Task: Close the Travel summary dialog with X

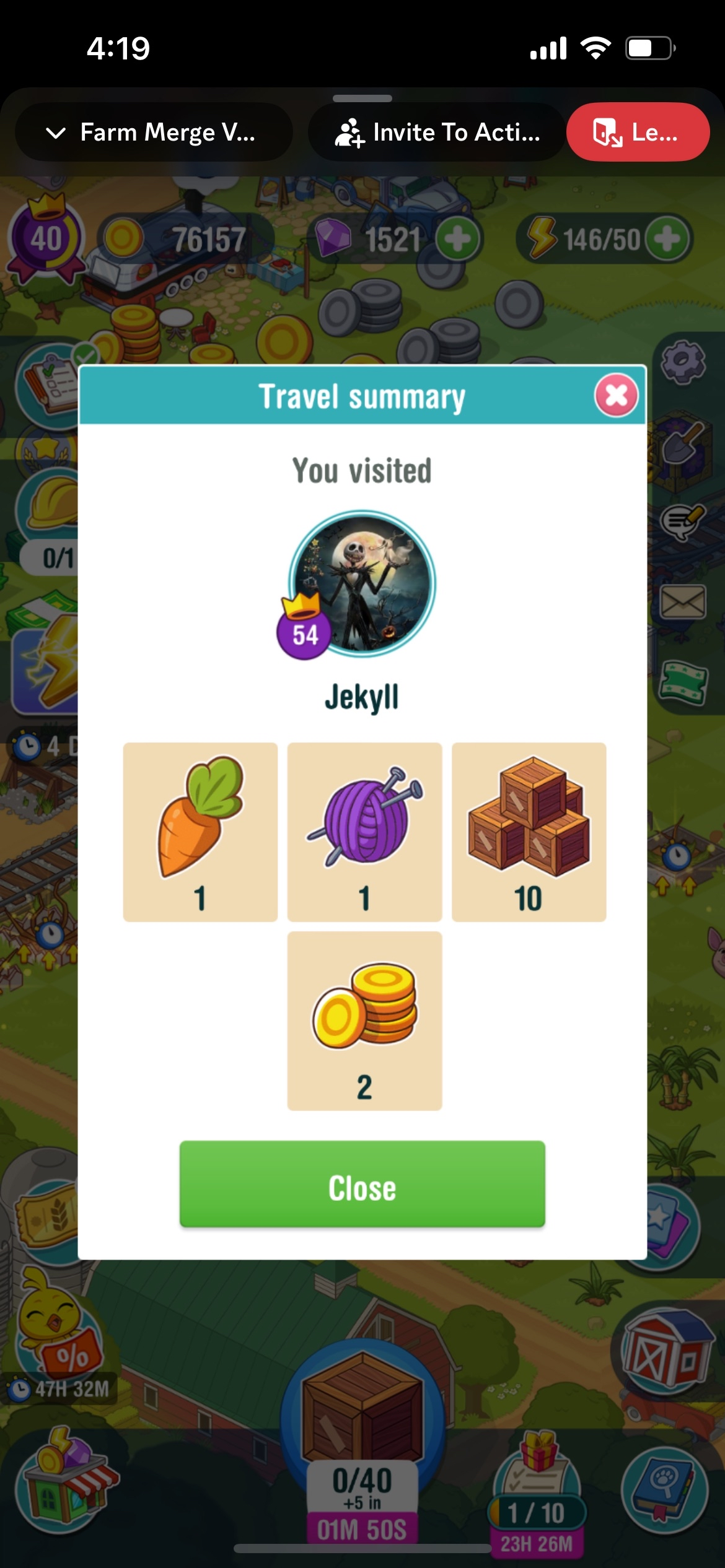Action: point(616,395)
